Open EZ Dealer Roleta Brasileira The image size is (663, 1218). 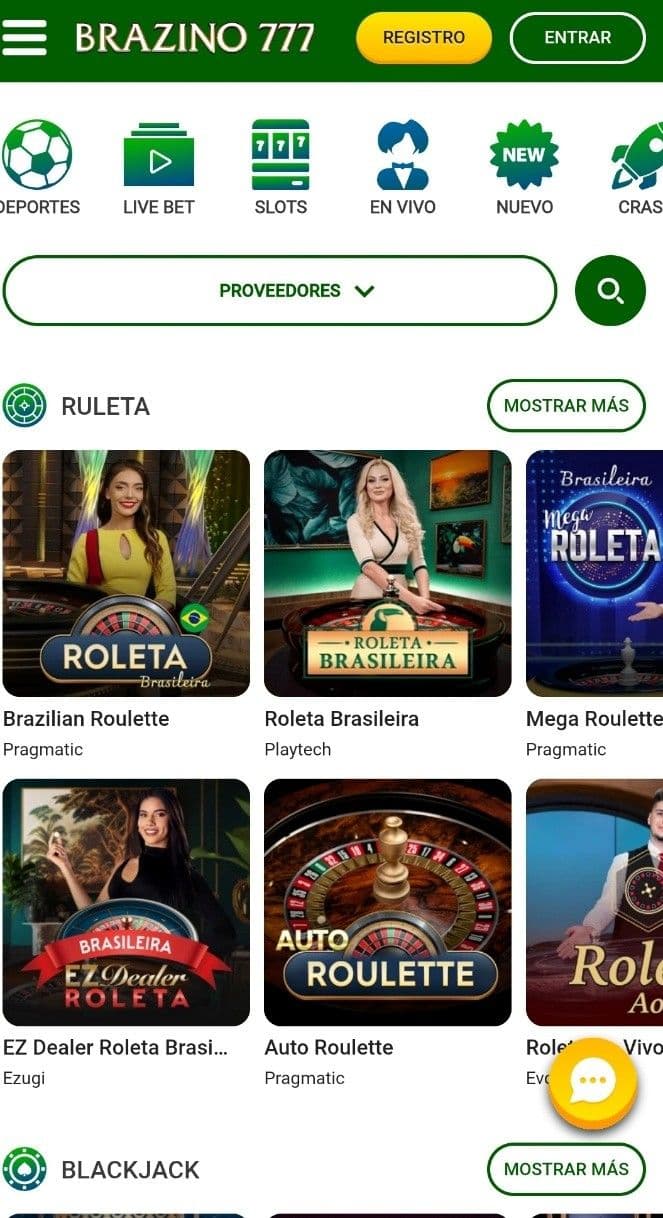coord(126,902)
